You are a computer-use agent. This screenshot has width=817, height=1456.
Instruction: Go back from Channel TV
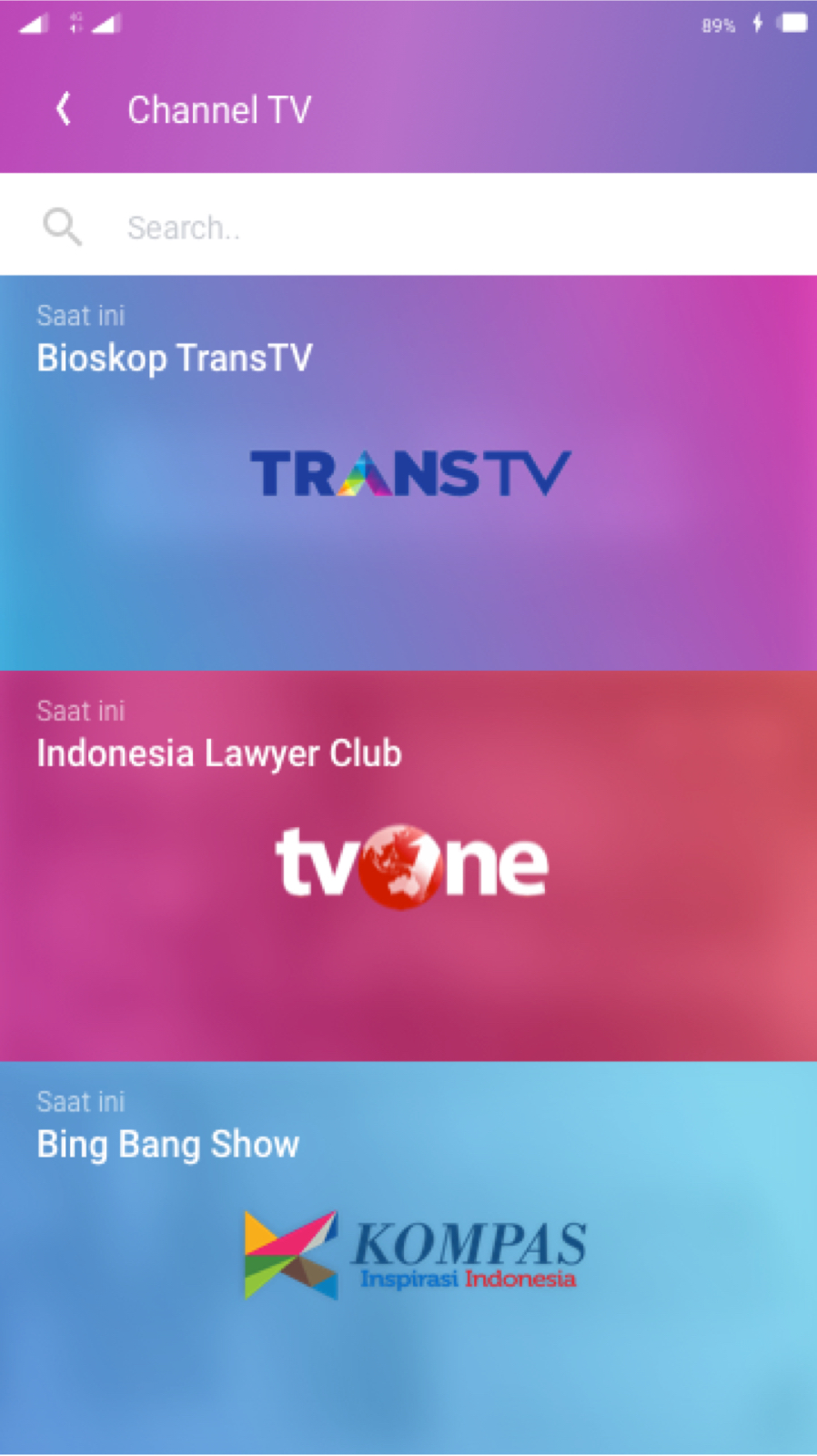(64, 109)
